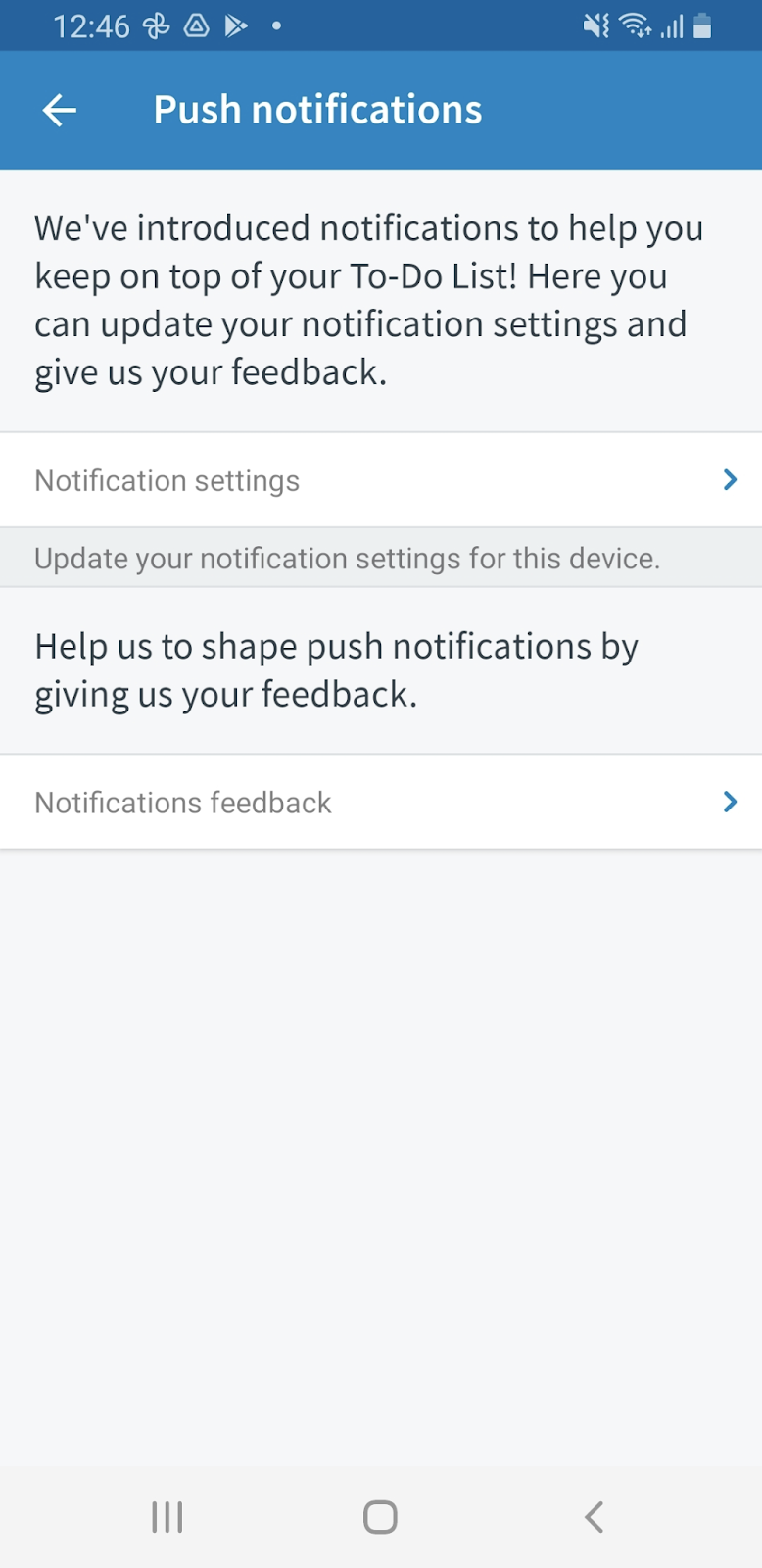Tap the mute/vibrate status icon
This screenshot has width=762, height=1568.
595,26
